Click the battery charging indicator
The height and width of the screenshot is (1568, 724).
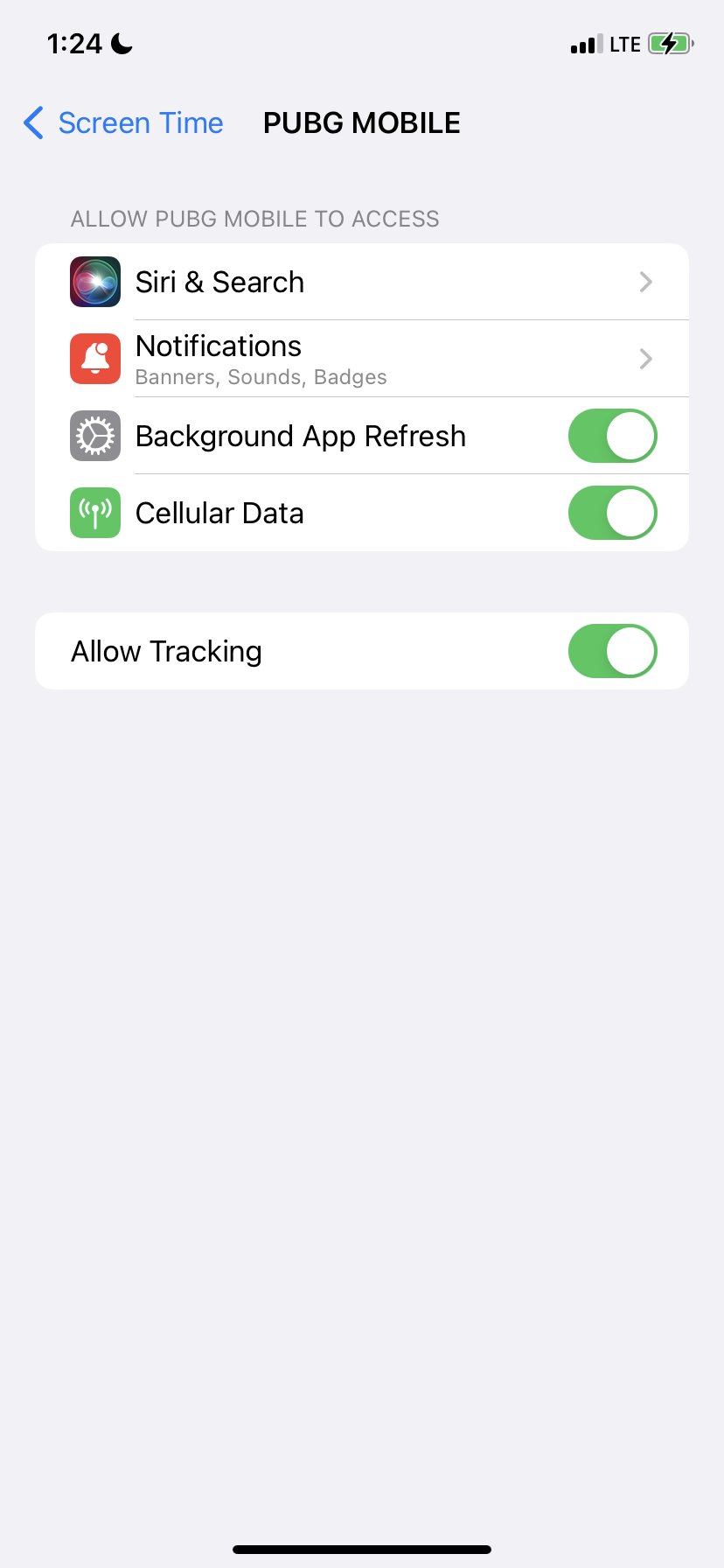click(x=668, y=43)
